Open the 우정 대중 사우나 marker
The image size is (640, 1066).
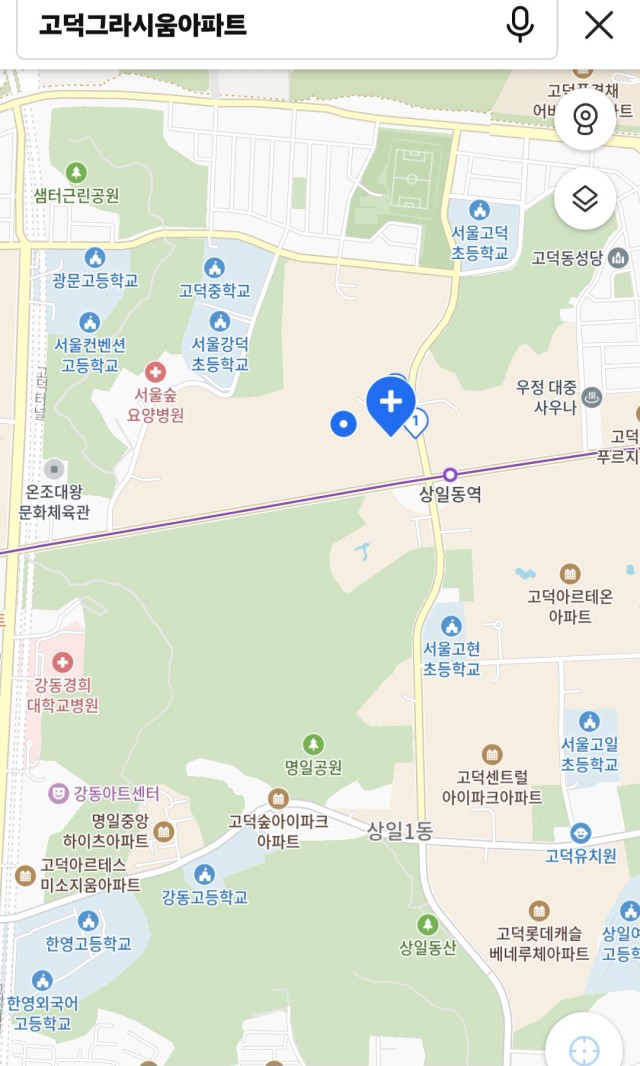coord(592,397)
